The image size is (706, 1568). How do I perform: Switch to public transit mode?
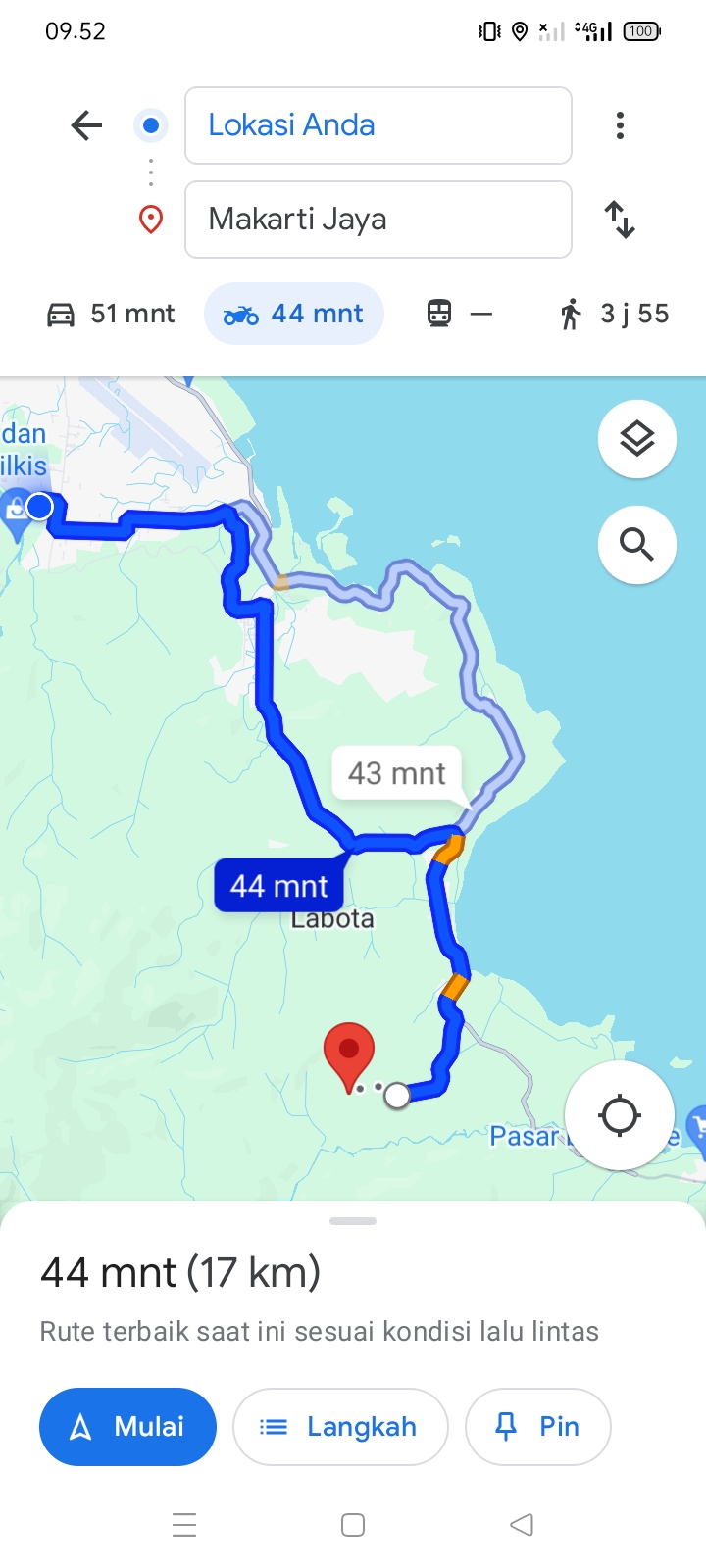[x=459, y=314]
